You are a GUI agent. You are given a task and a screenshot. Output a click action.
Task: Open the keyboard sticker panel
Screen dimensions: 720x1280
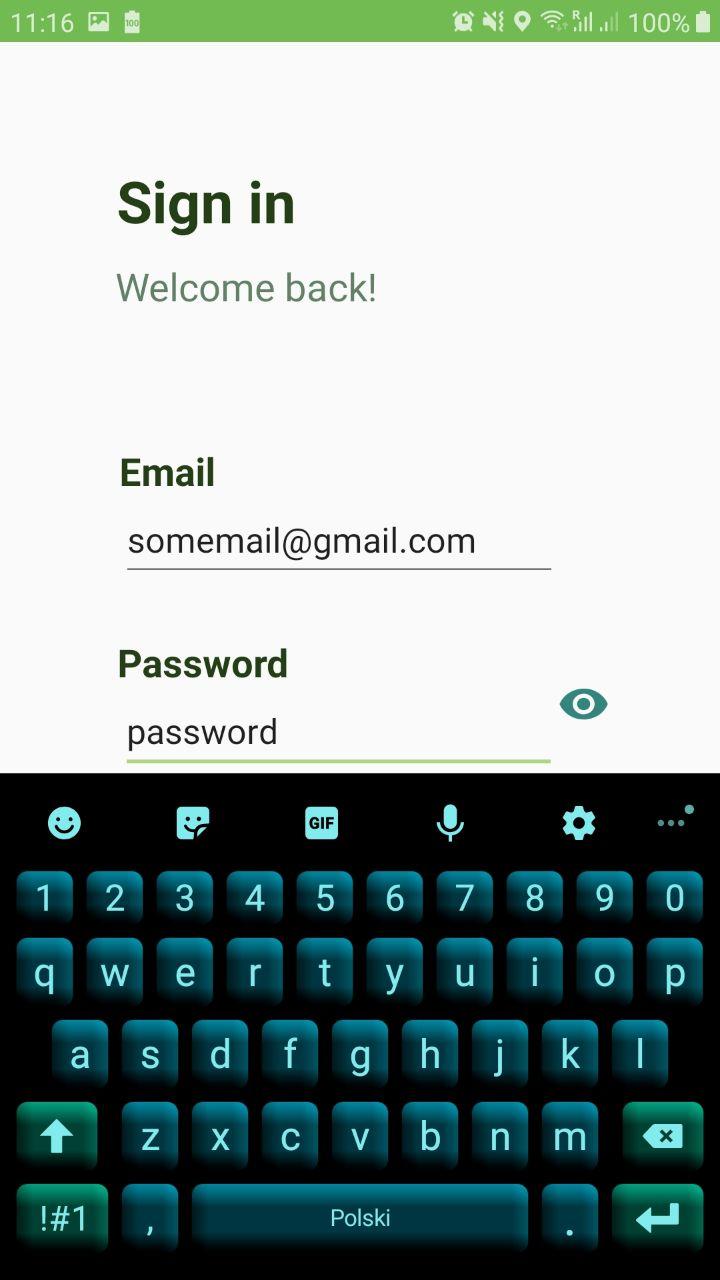192,823
